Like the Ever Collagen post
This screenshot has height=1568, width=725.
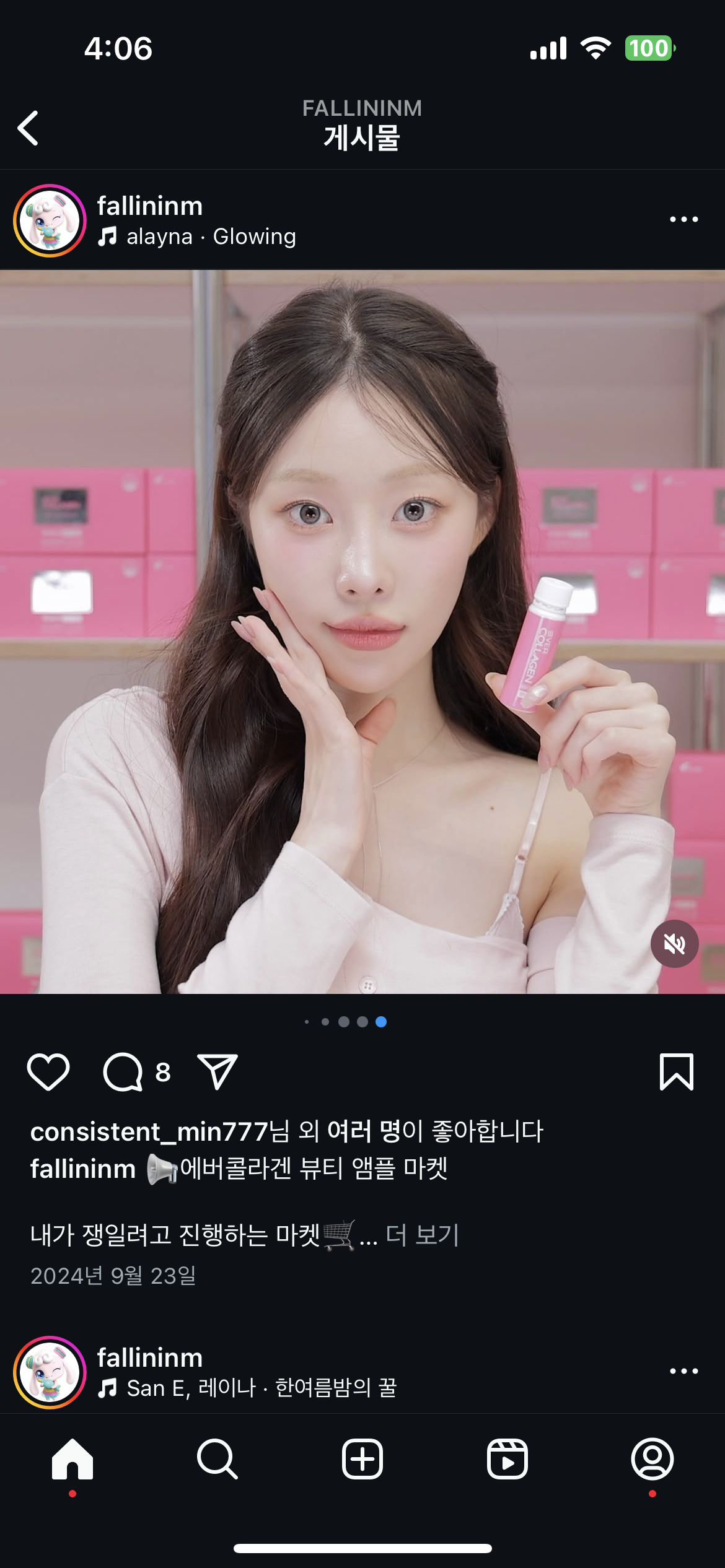48,1072
